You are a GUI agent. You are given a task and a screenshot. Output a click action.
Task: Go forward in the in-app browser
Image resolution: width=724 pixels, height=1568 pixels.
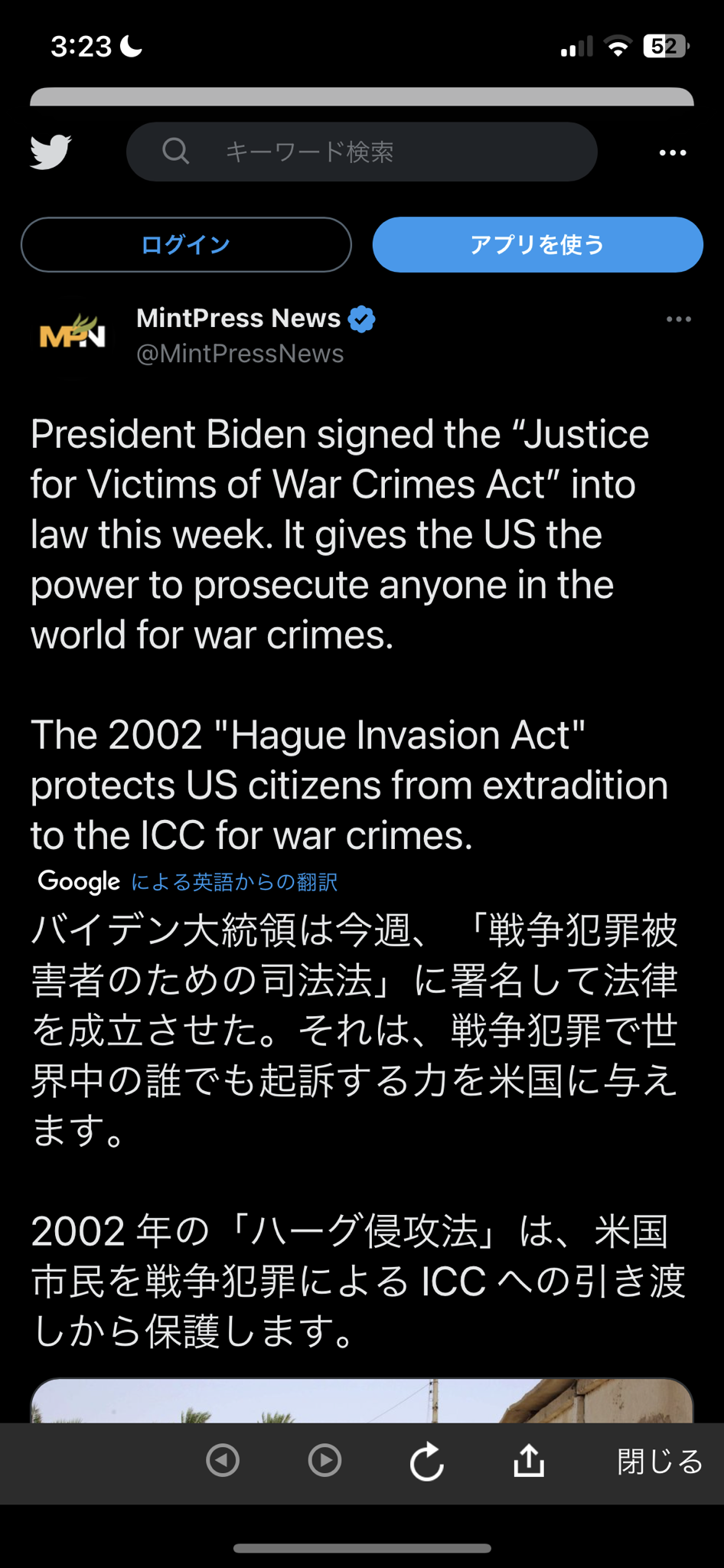[325, 1461]
